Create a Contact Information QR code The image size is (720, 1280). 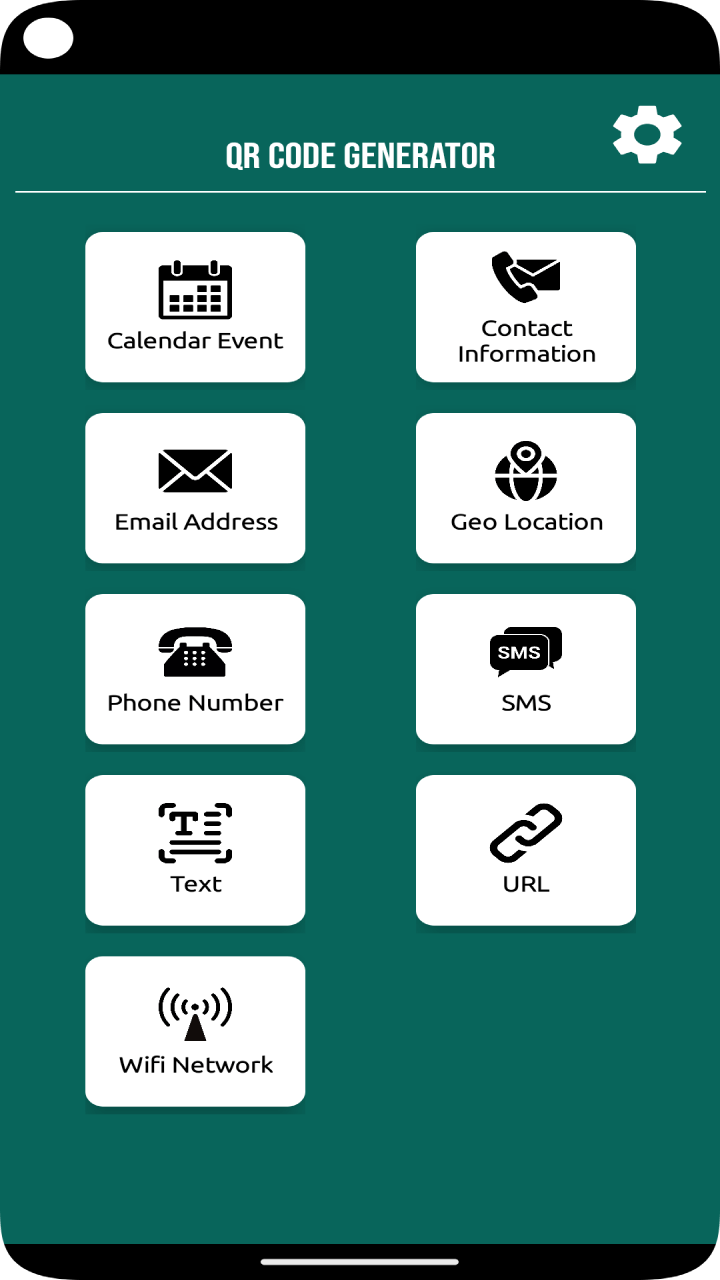click(525, 307)
